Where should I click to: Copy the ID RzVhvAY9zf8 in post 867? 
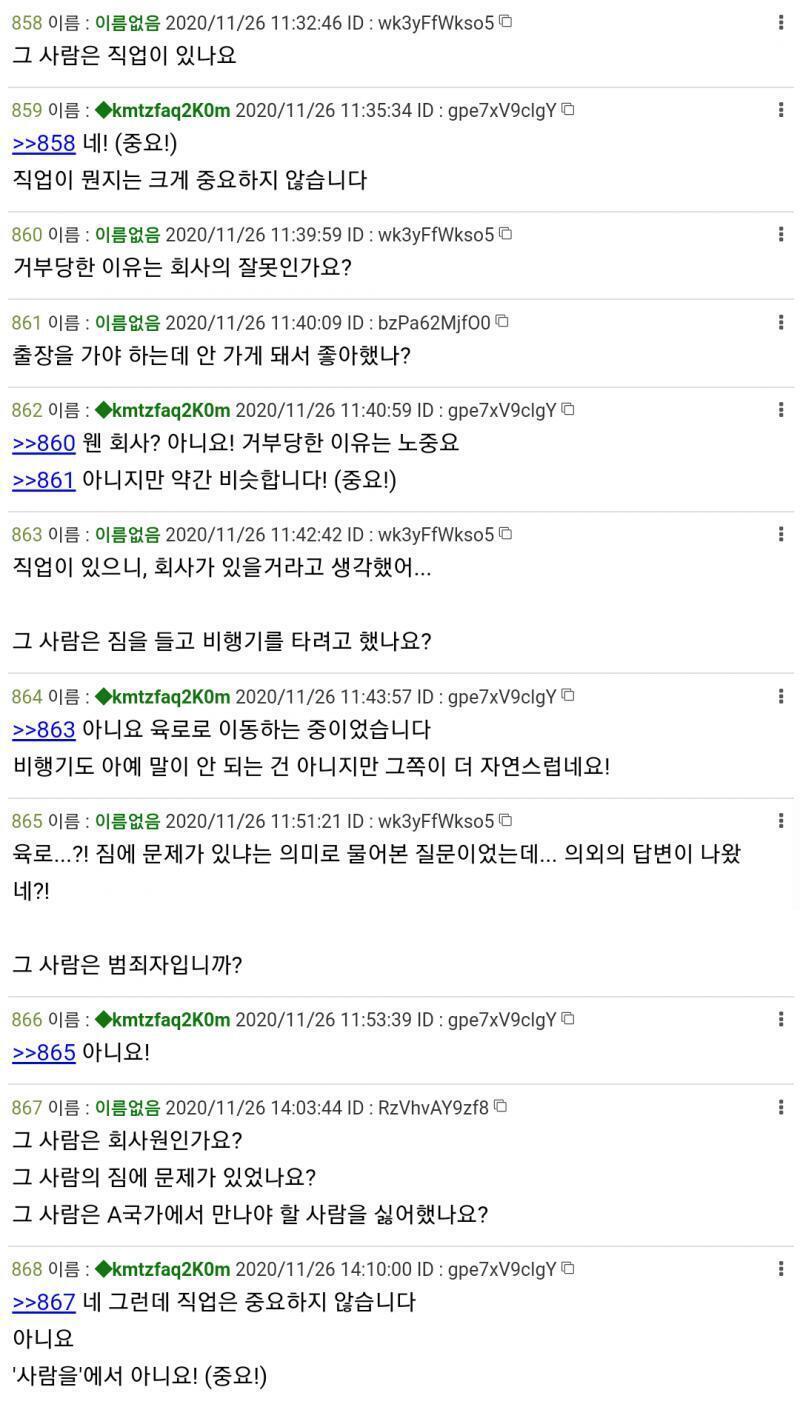500,1106
